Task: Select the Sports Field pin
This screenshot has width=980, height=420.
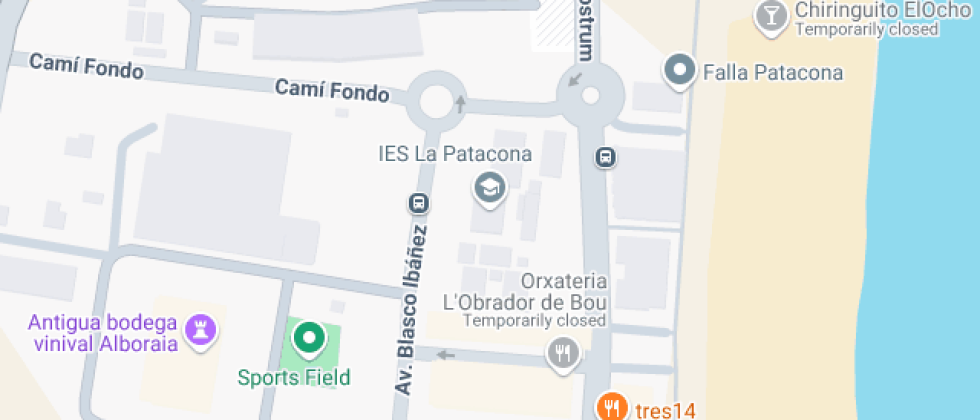Action: (x=310, y=340)
